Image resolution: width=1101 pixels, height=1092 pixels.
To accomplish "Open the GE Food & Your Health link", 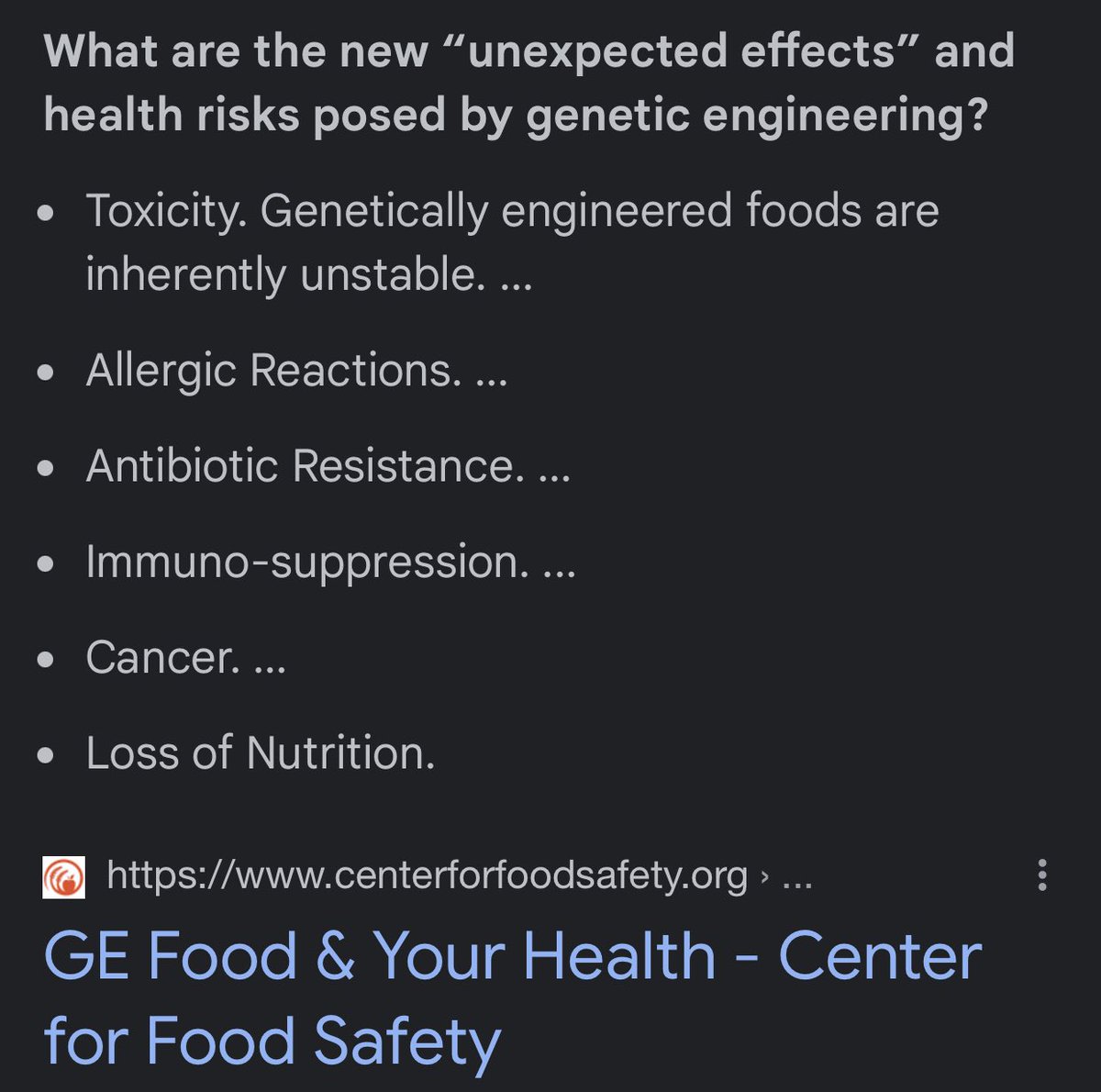I will click(x=511, y=997).
